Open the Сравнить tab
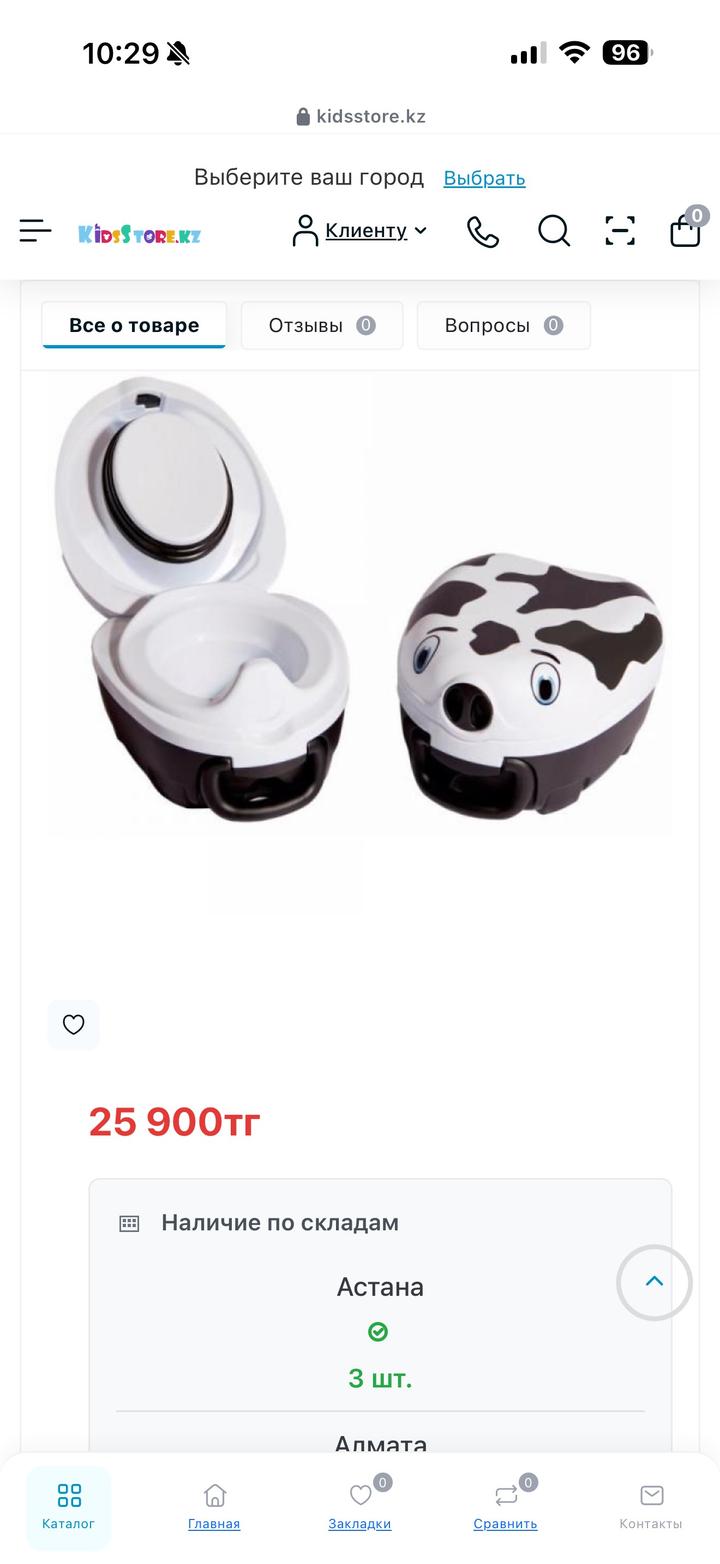This screenshot has width=720, height=1564. [505, 1506]
